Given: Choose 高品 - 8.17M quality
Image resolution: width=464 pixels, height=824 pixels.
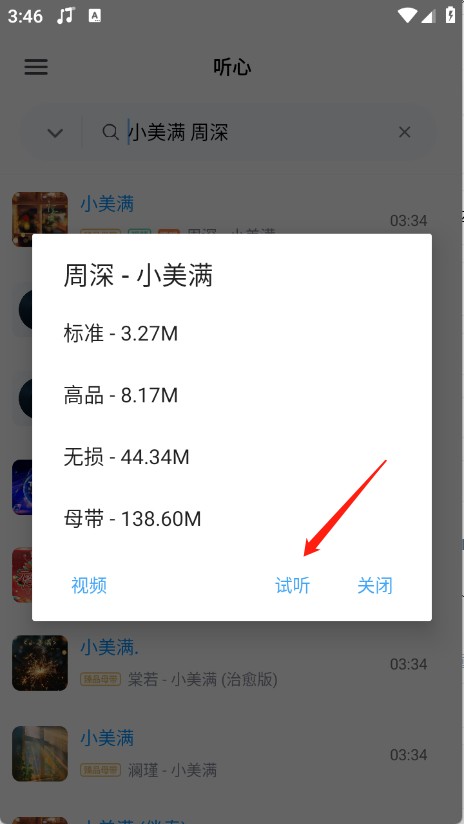Looking at the screenshot, I should [x=232, y=395].
